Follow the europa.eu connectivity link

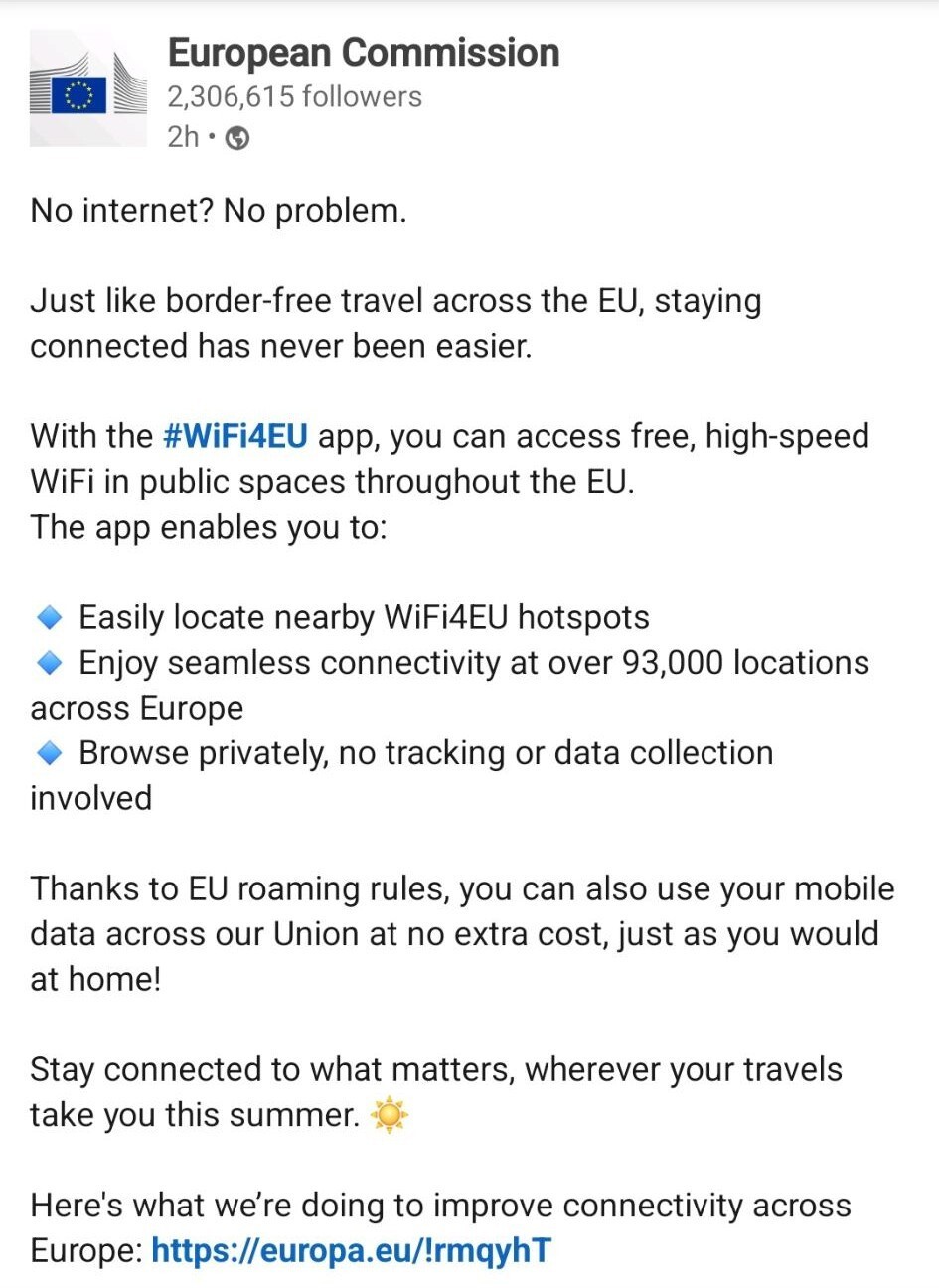(351, 1250)
